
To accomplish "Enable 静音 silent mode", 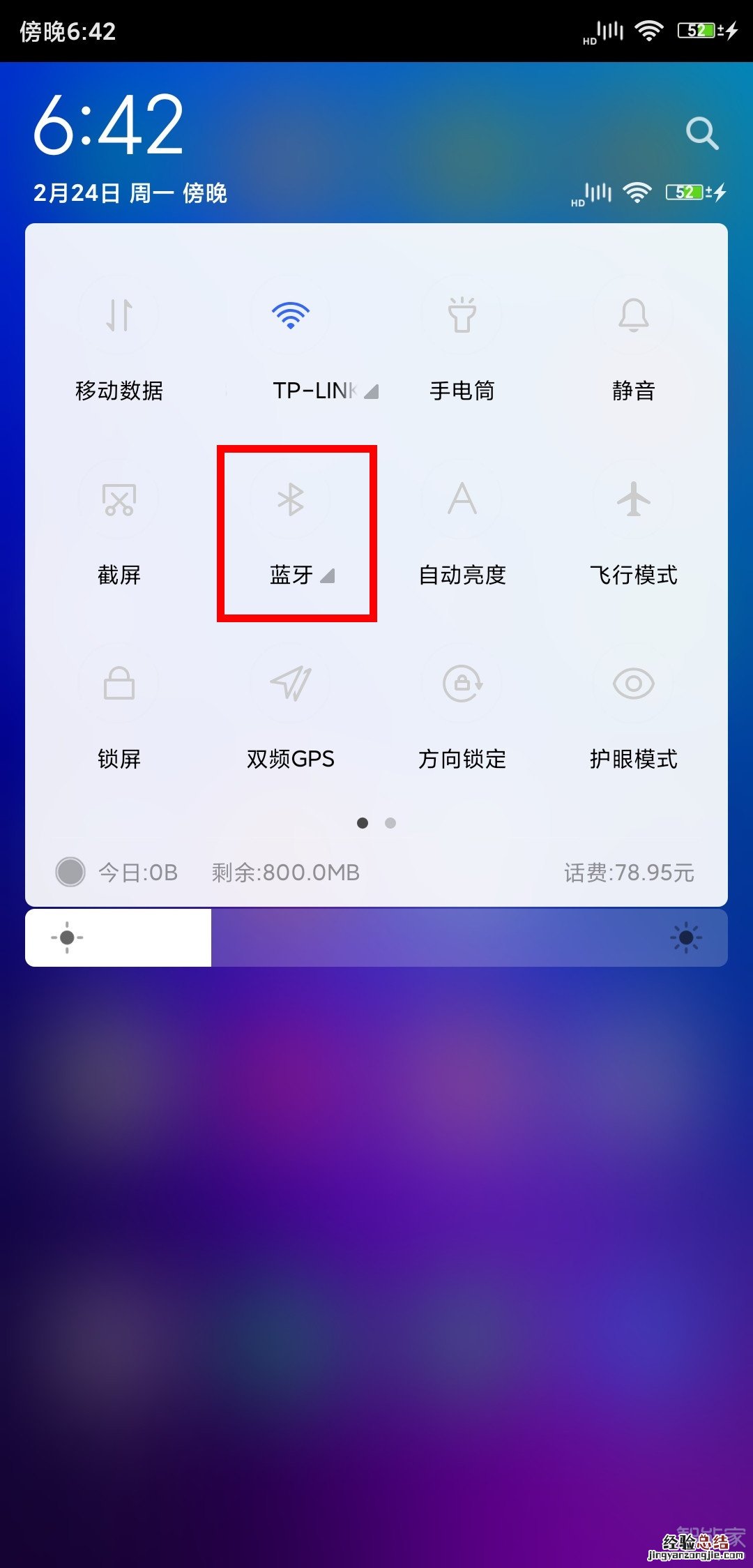I will tap(633, 315).
